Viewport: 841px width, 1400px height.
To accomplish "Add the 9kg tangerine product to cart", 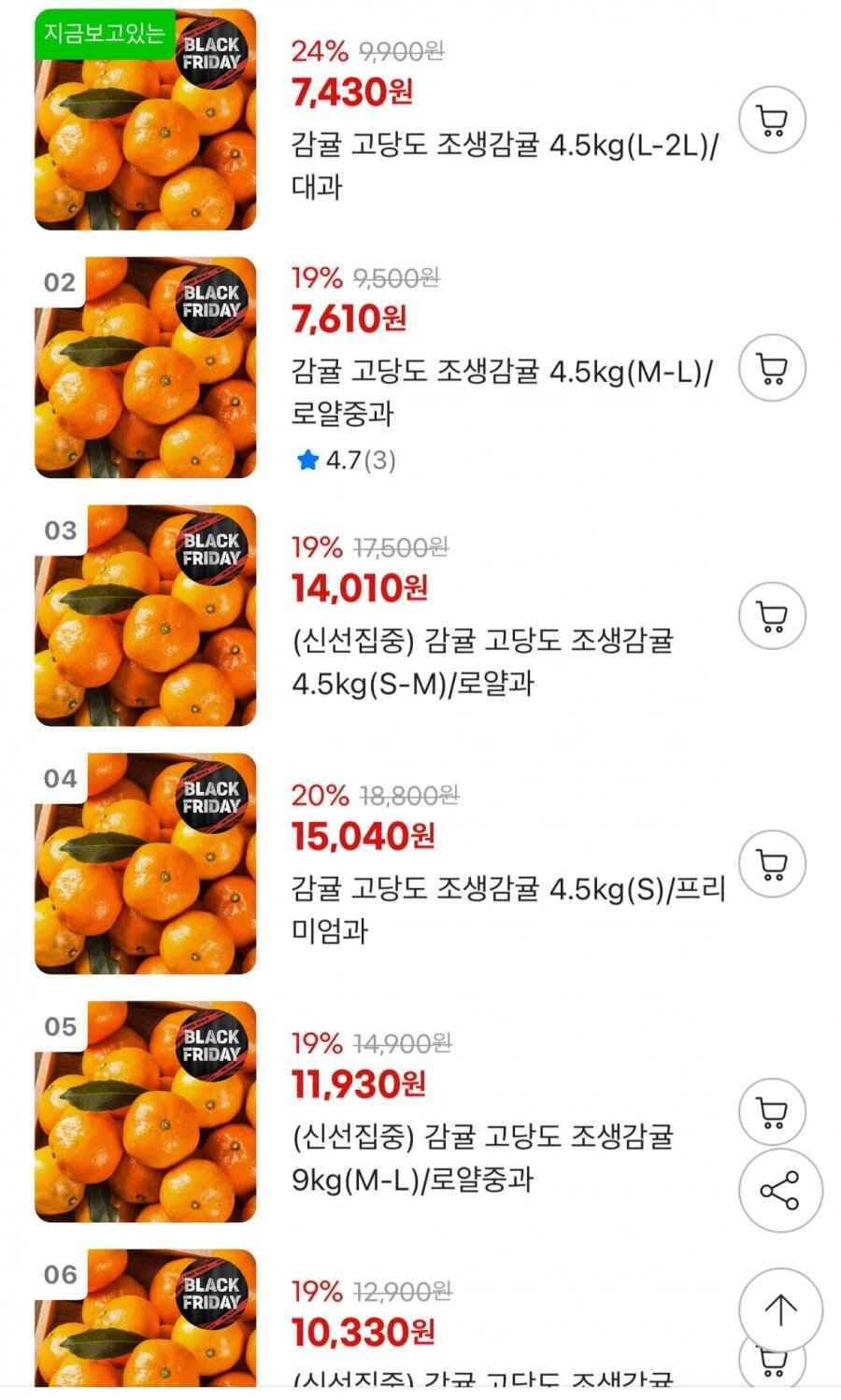I will pyautogui.click(x=772, y=1113).
